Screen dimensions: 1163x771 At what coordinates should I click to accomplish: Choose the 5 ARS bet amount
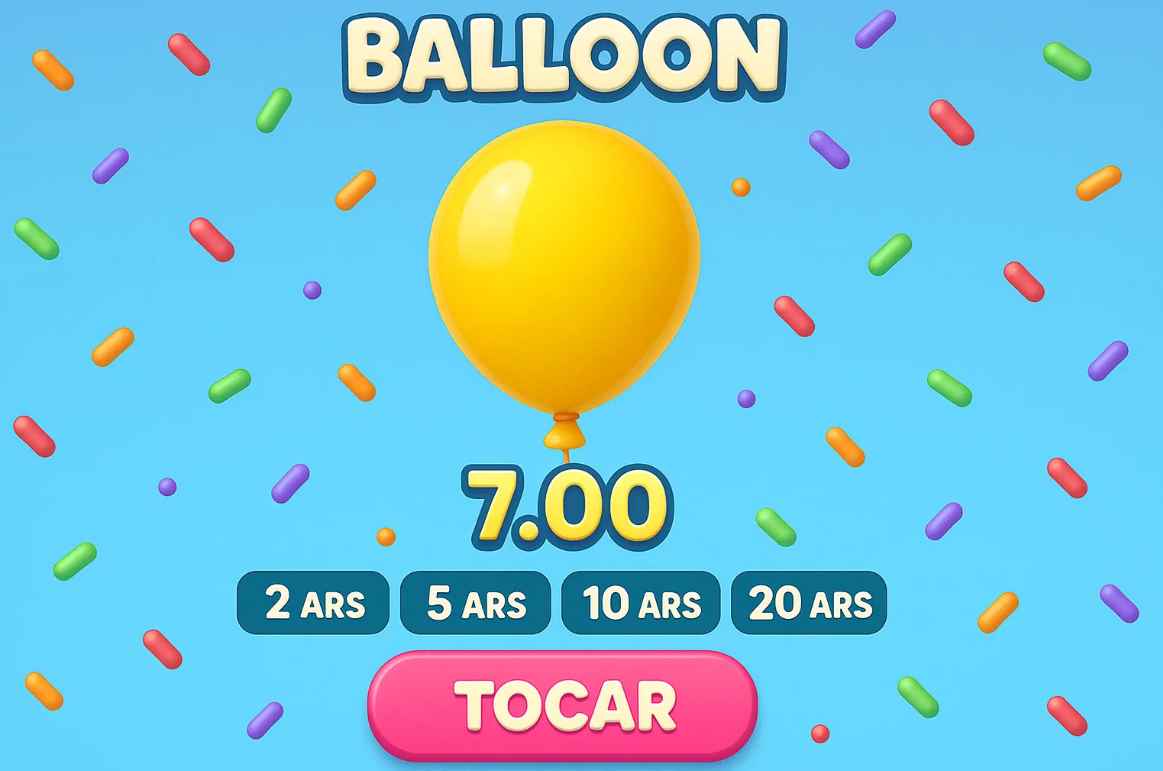(475, 603)
